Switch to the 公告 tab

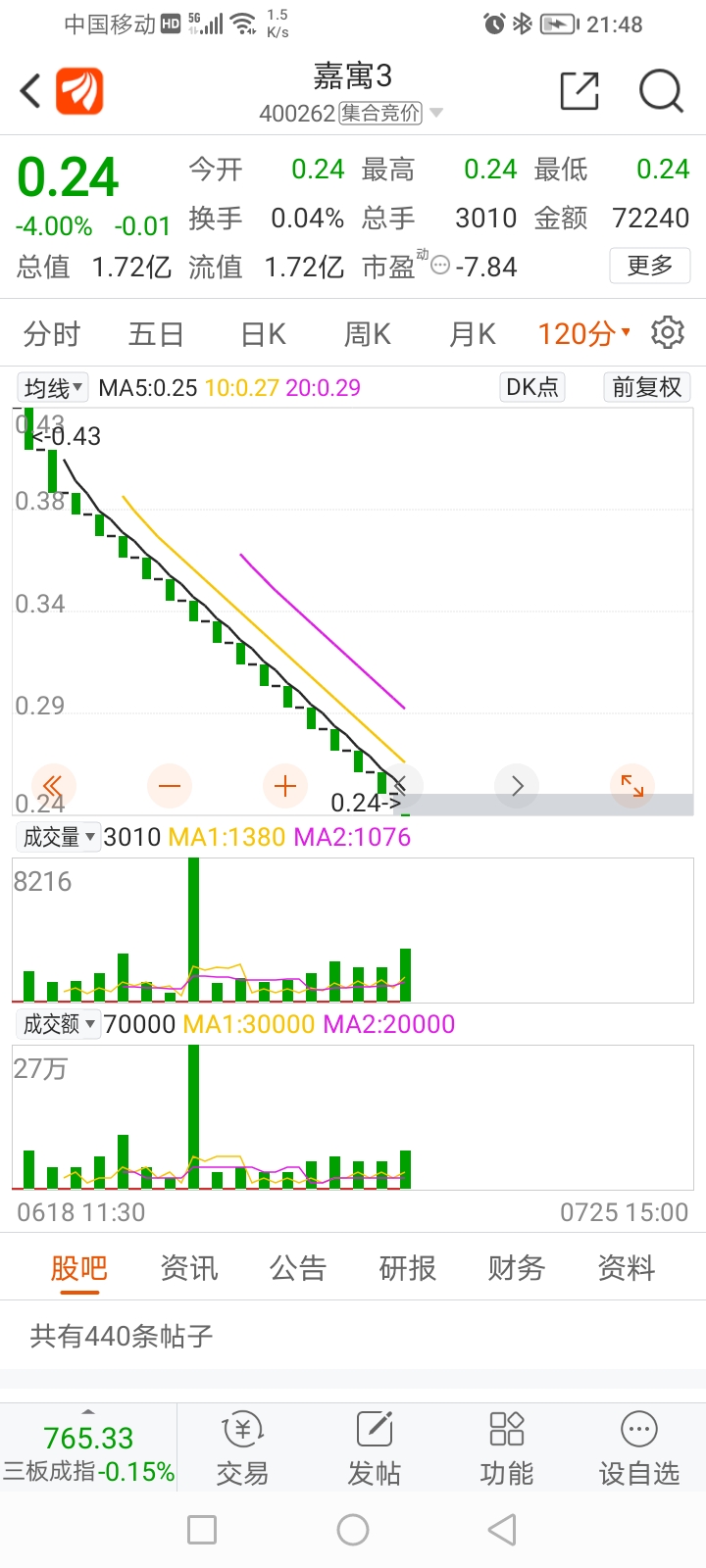point(298,1268)
